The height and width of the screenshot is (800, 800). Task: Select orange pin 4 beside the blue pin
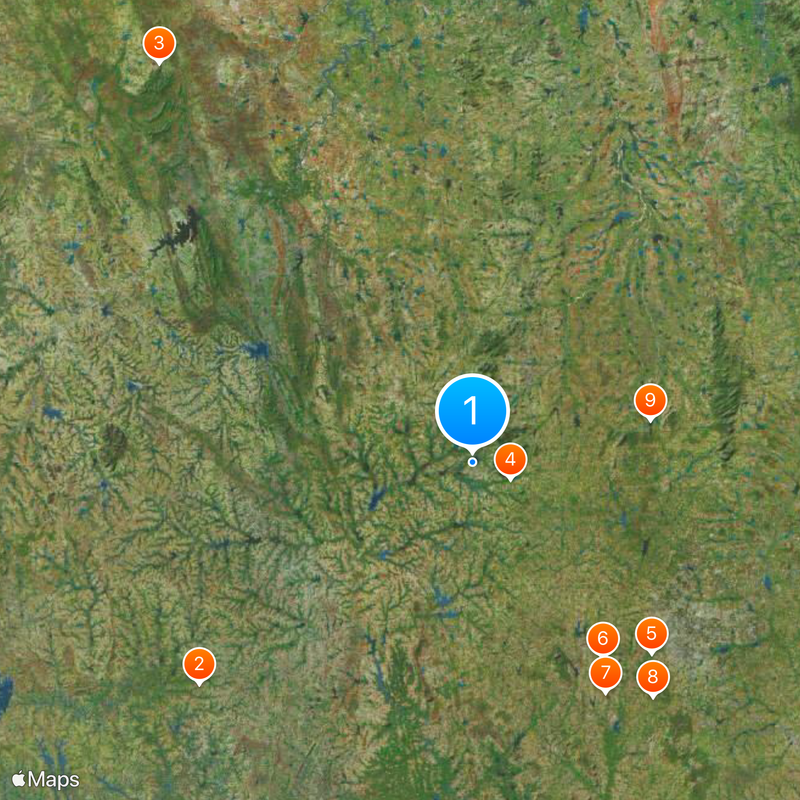(x=510, y=460)
